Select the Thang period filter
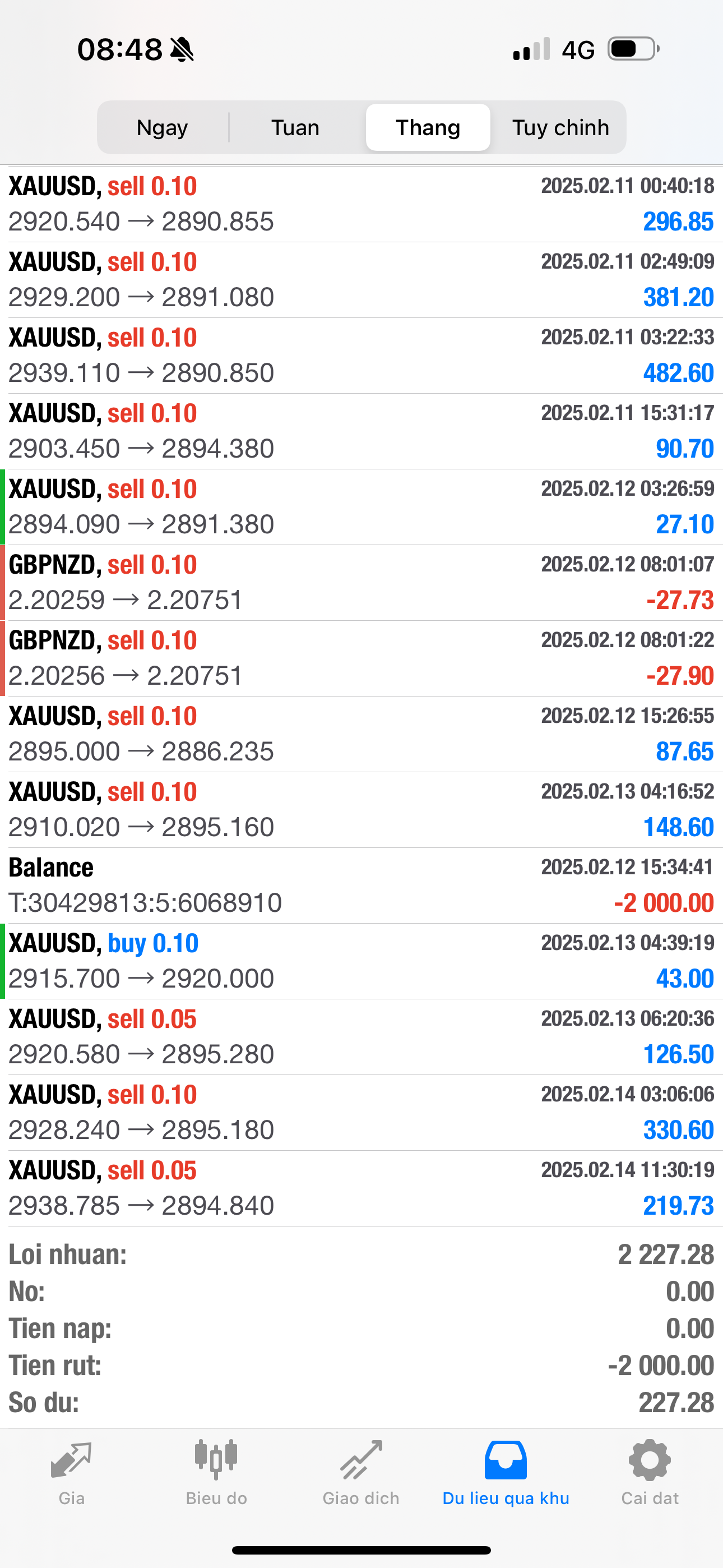The width and height of the screenshot is (723, 1568). tap(428, 128)
